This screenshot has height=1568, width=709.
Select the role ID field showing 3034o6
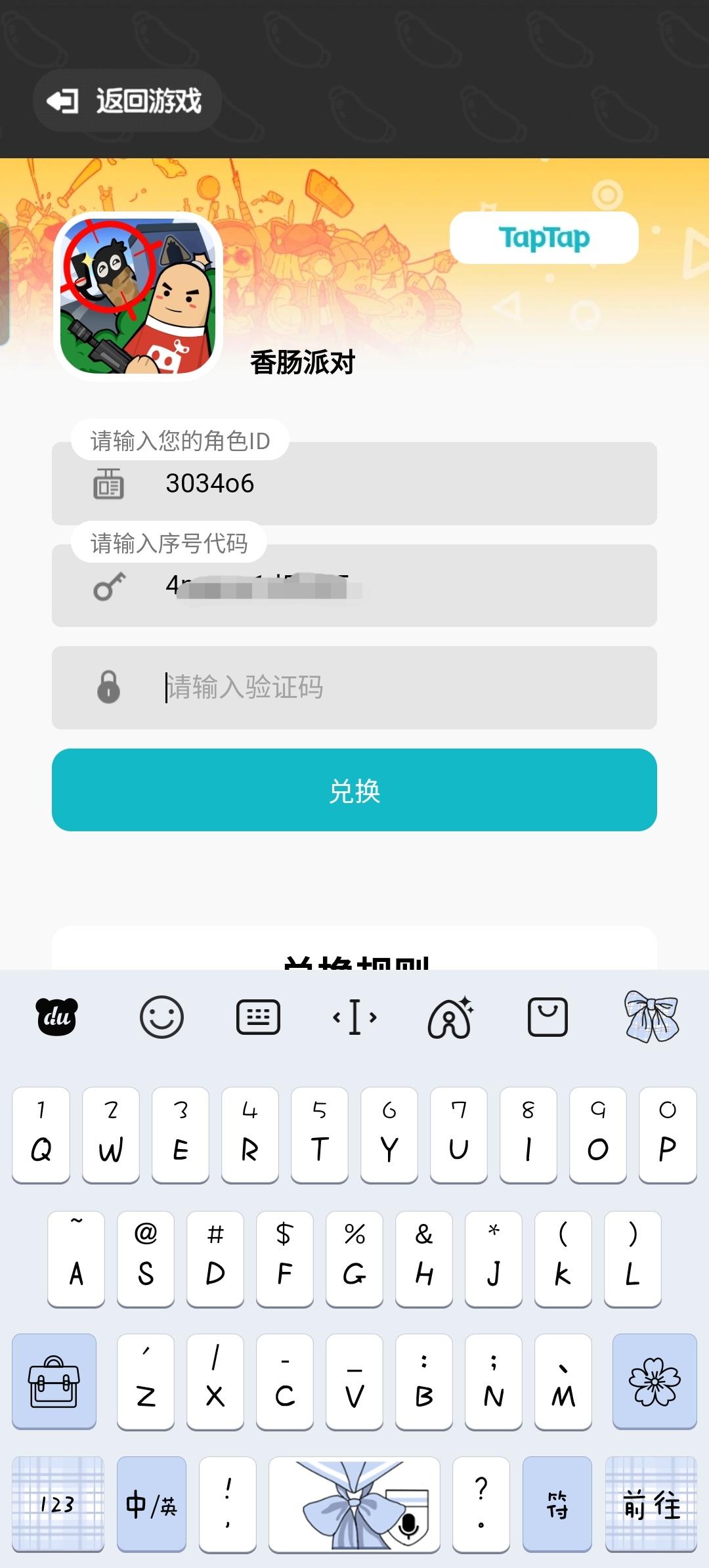[354, 484]
